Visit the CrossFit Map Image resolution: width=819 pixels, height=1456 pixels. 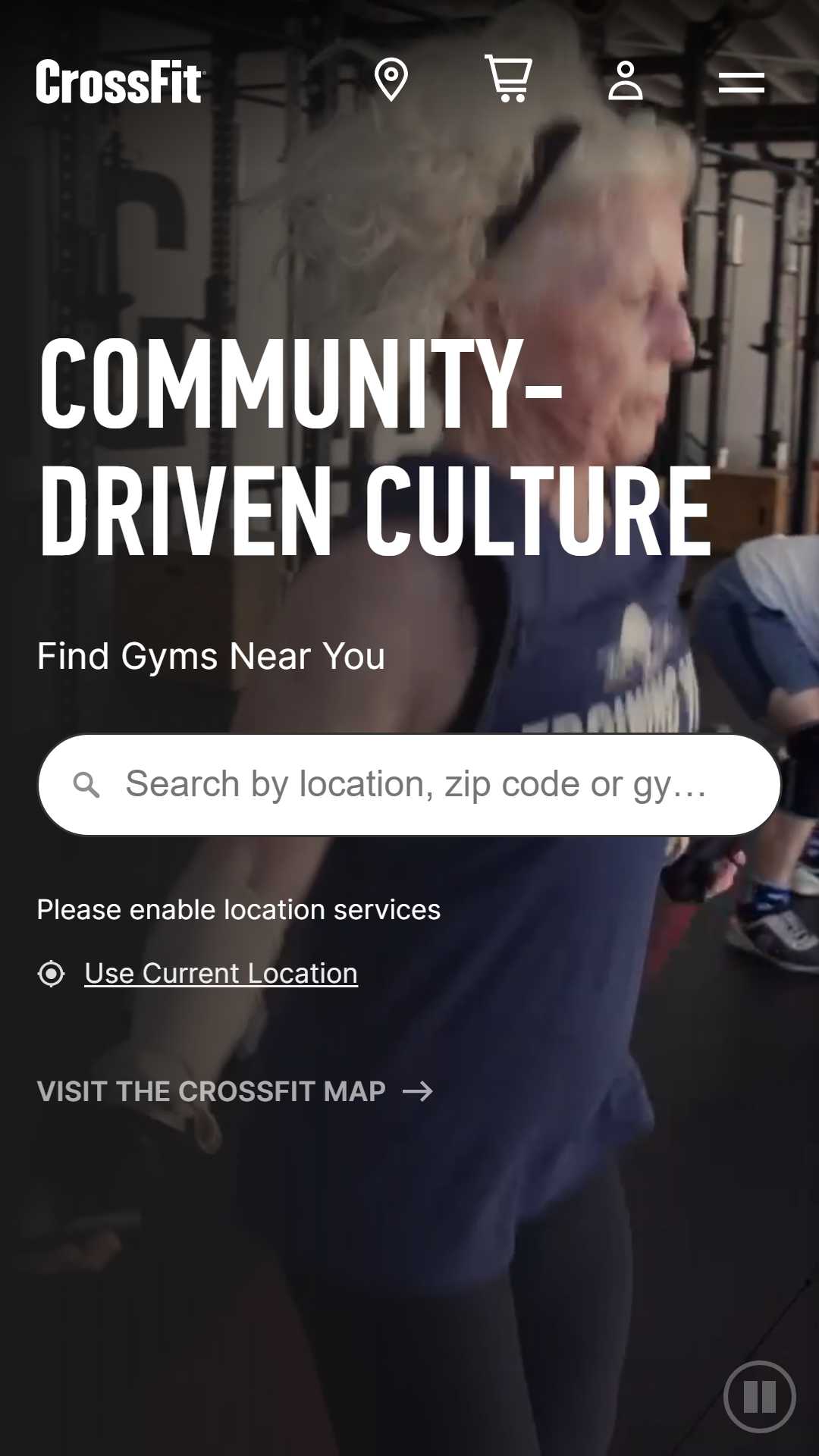[x=235, y=1091]
